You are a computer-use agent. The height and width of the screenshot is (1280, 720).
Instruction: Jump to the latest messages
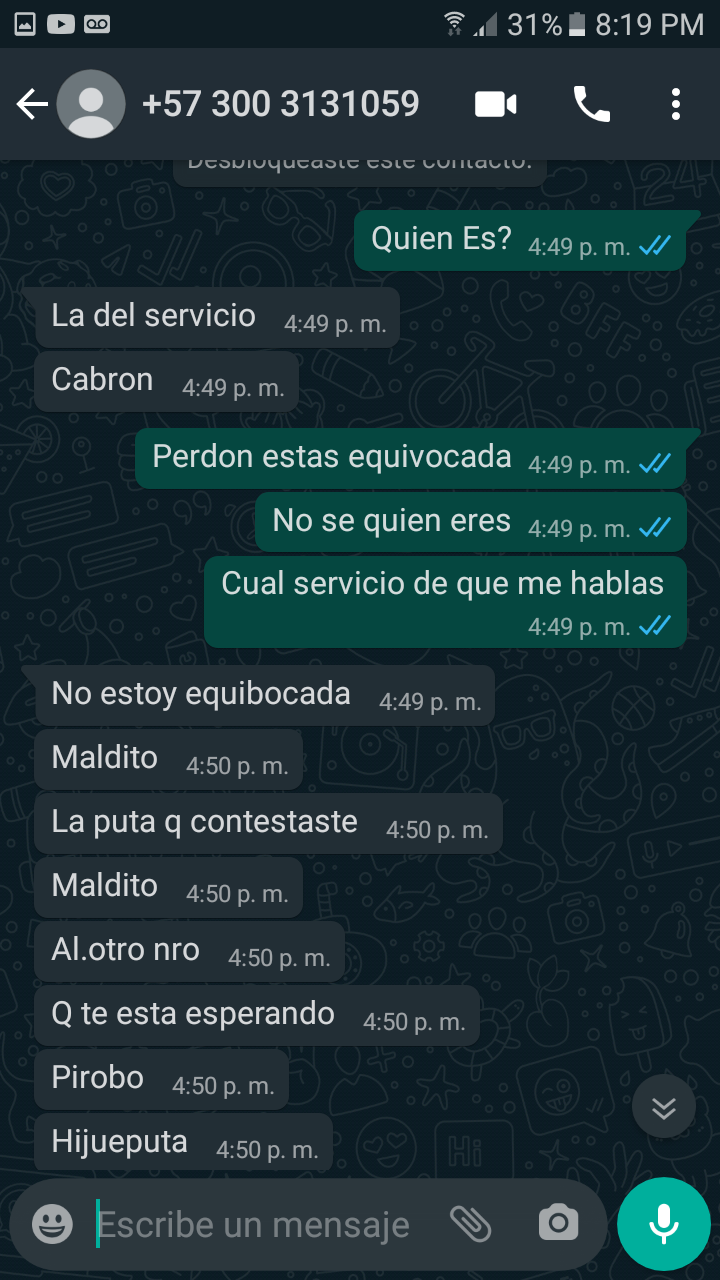click(664, 1106)
